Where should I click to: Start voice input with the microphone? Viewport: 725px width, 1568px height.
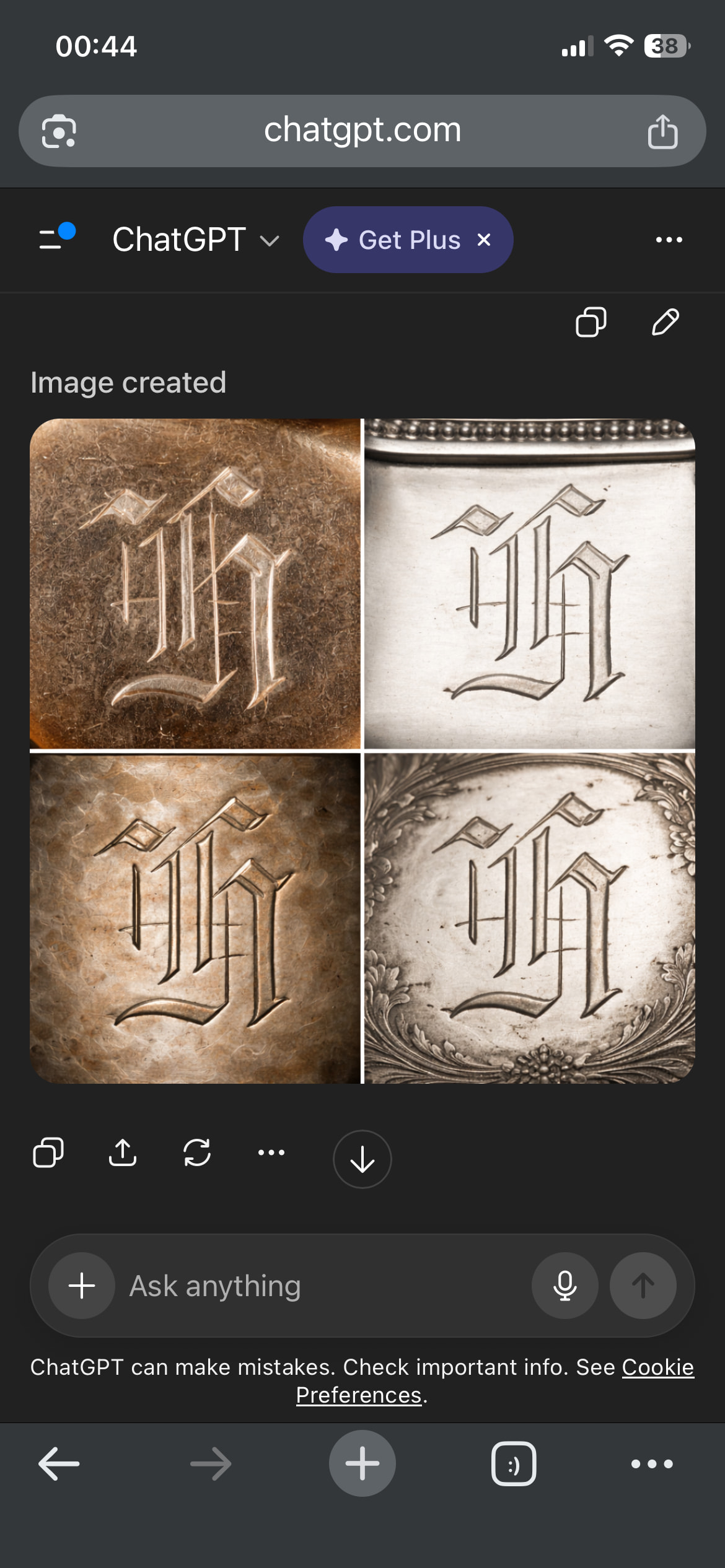point(565,1286)
